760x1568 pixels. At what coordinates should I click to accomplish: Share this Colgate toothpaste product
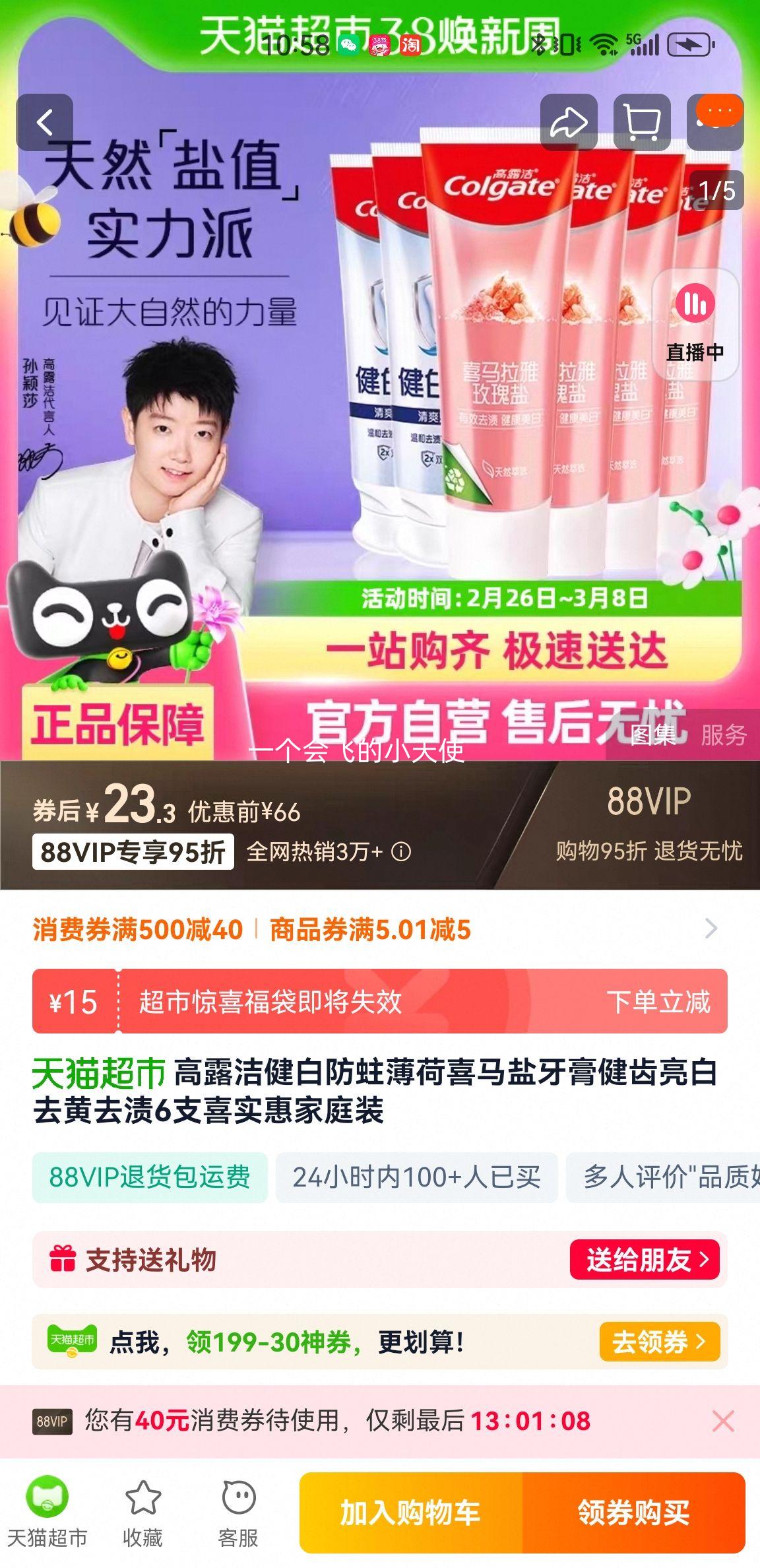[569, 123]
